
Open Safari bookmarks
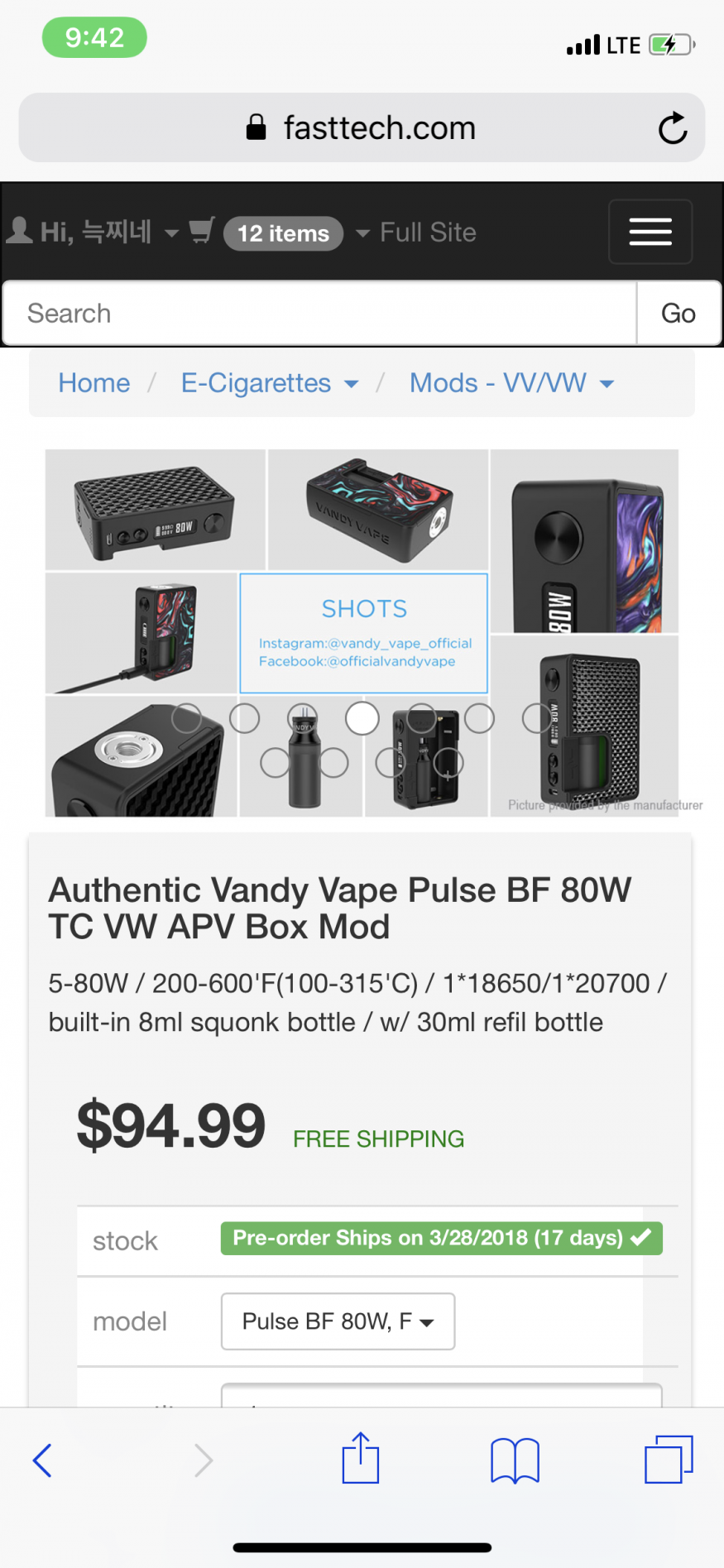[x=515, y=1460]
